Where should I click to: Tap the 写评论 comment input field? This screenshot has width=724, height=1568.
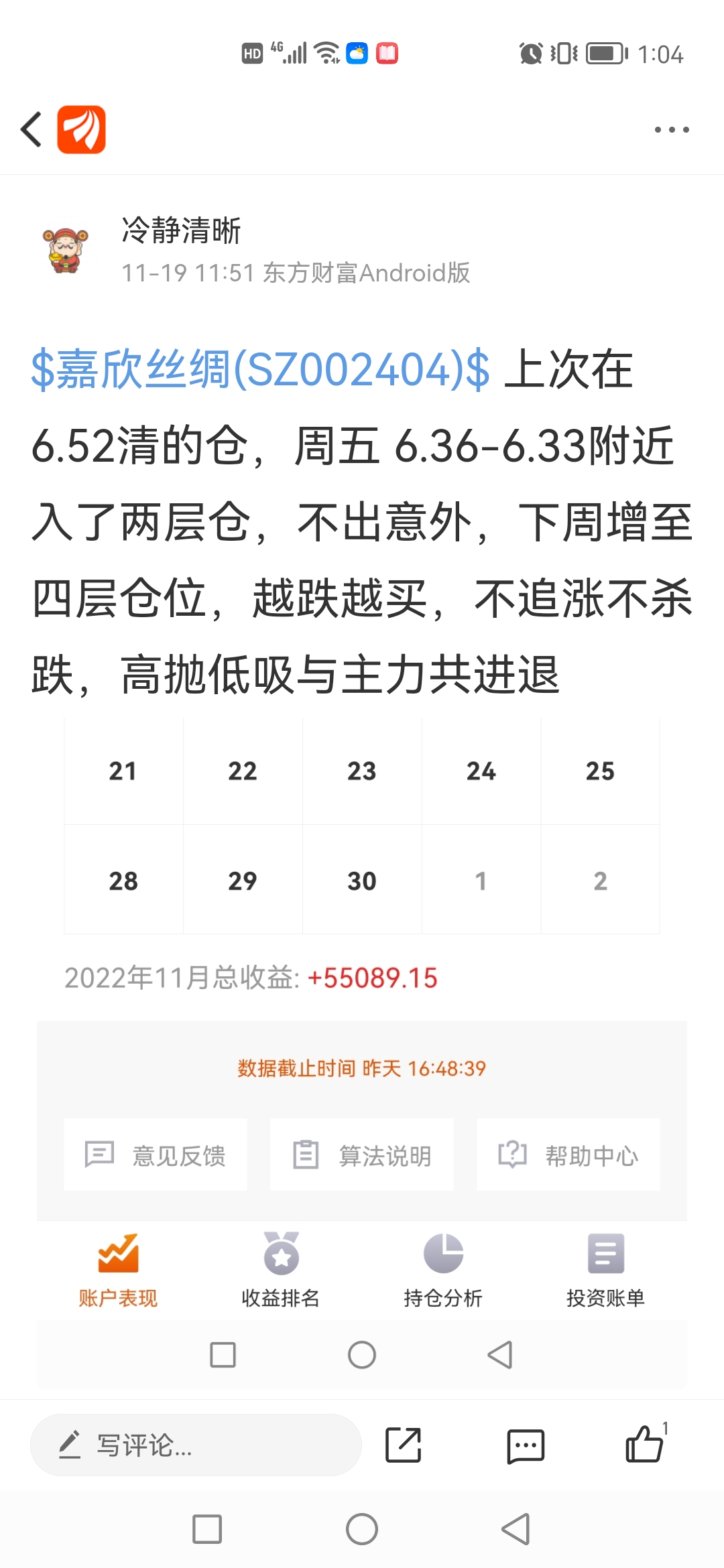click(194, 1445)
